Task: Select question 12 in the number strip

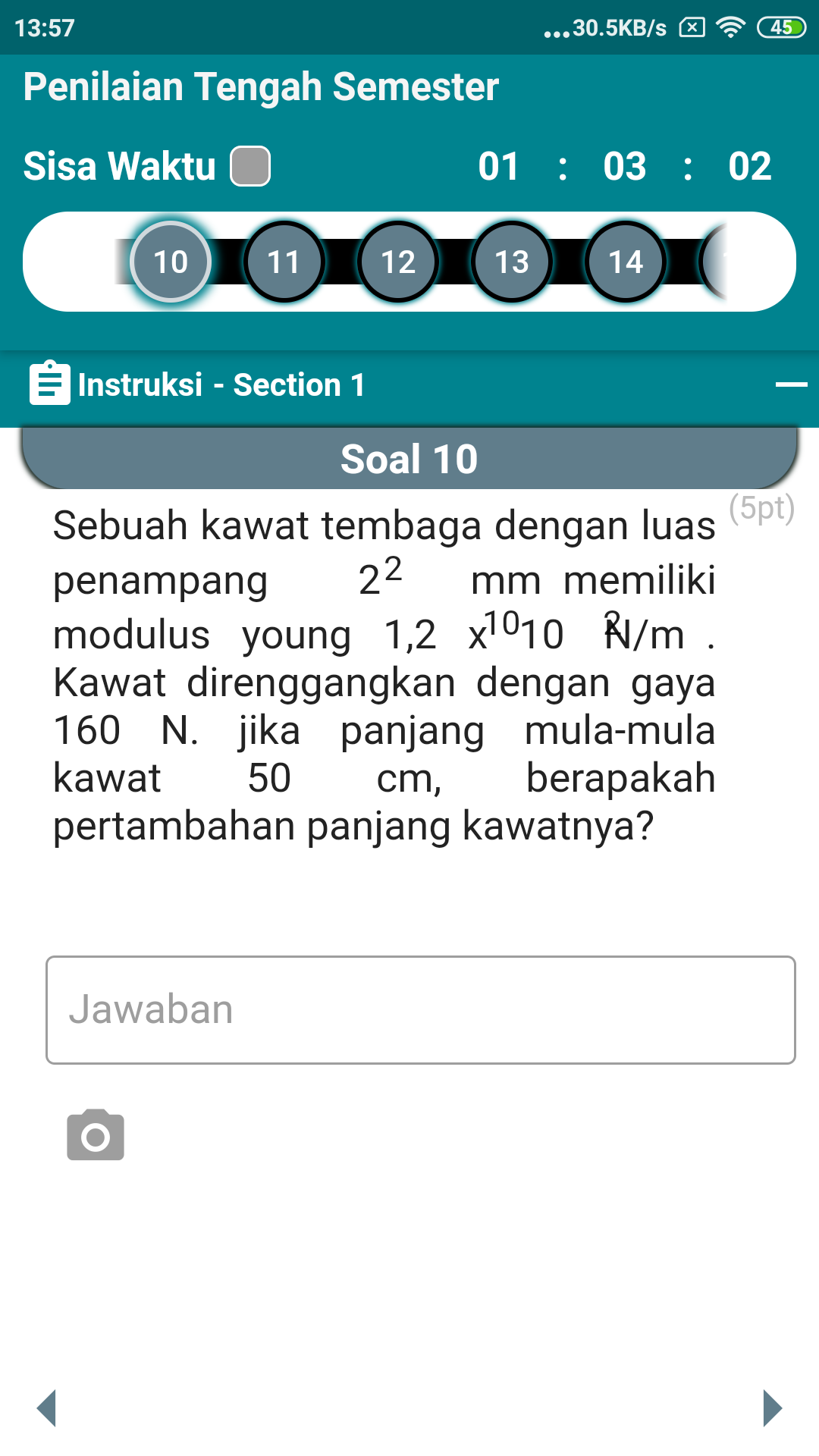Action: click(398, 262)
